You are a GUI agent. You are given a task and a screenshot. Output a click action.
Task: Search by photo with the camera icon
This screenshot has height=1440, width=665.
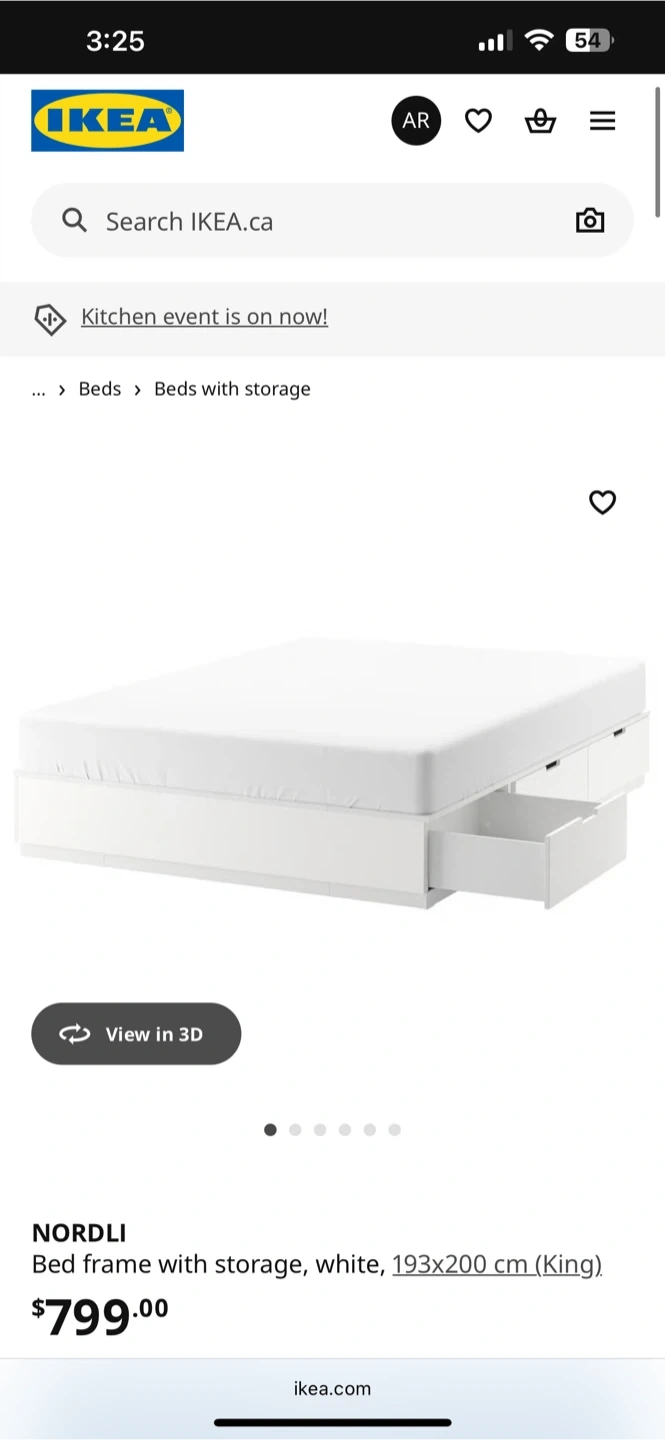(x=590, y=221)
